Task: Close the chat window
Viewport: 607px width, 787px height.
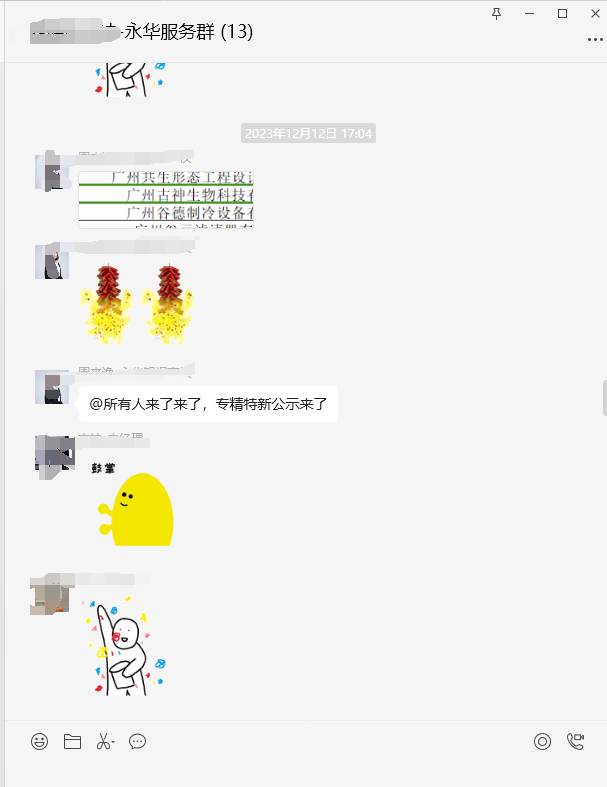Action: coord(594,13)
